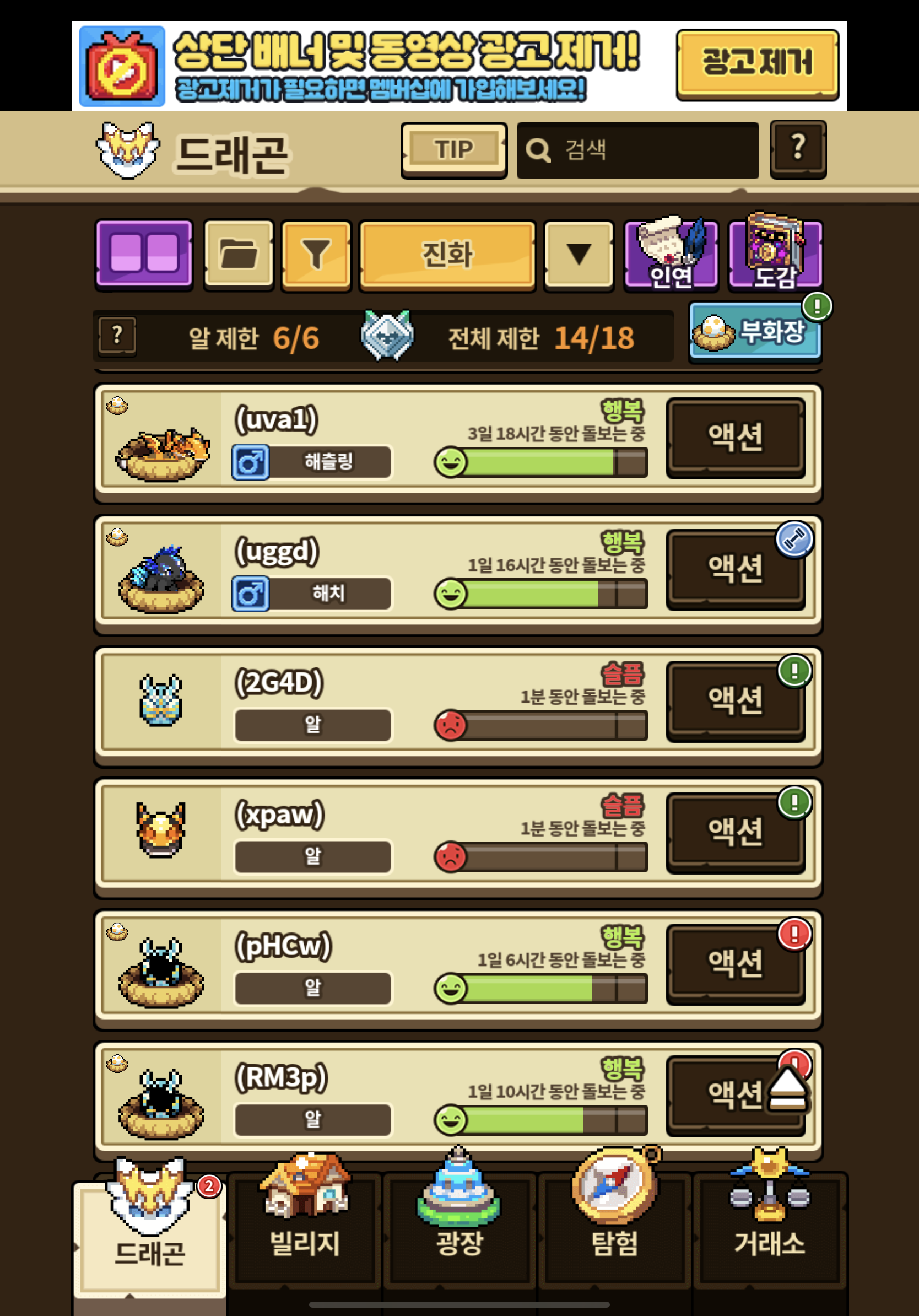Select the 진화 sort button
This screenshot has height=1316, width=919.
click(x=447, y=255)
